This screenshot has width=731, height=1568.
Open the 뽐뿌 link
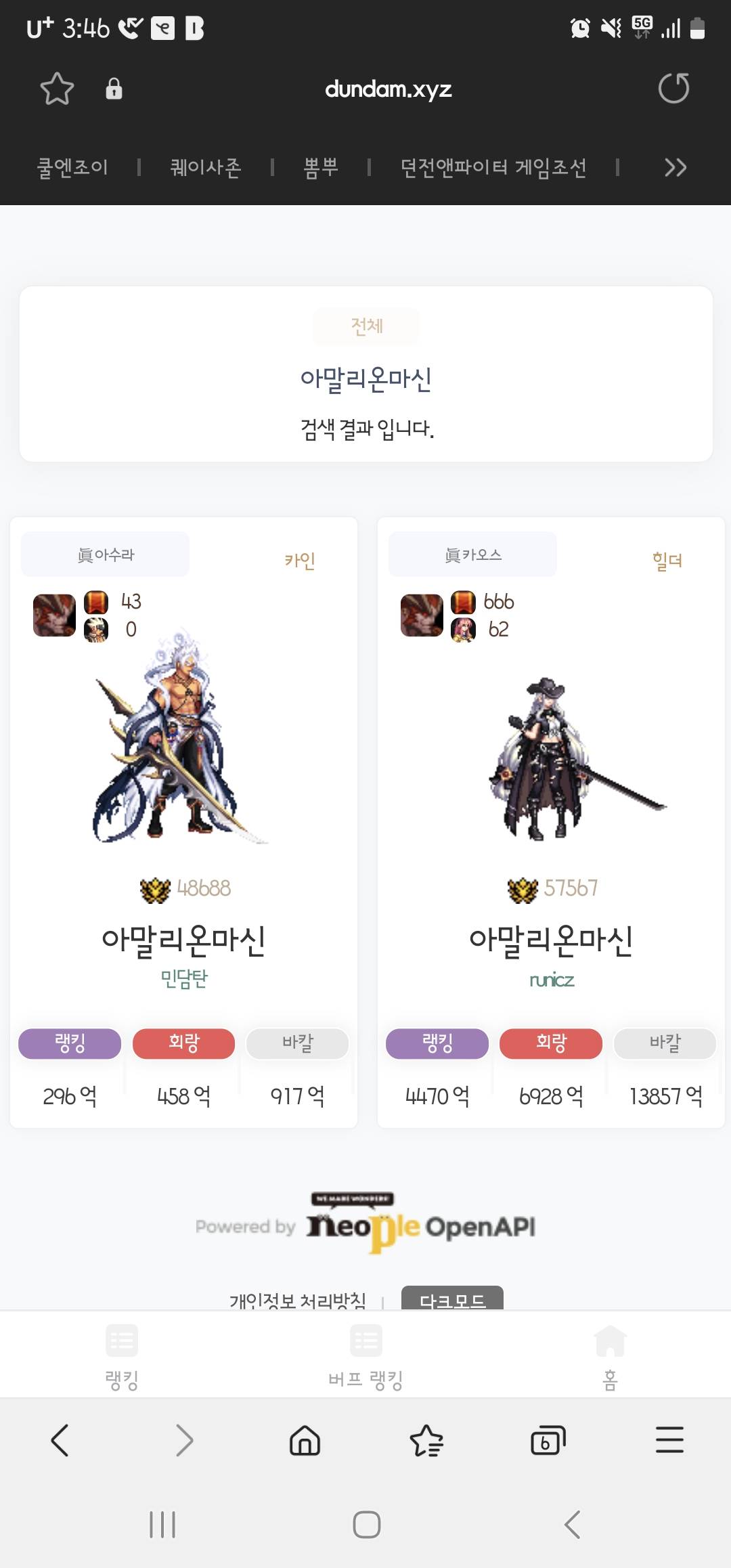click(321, 167)
